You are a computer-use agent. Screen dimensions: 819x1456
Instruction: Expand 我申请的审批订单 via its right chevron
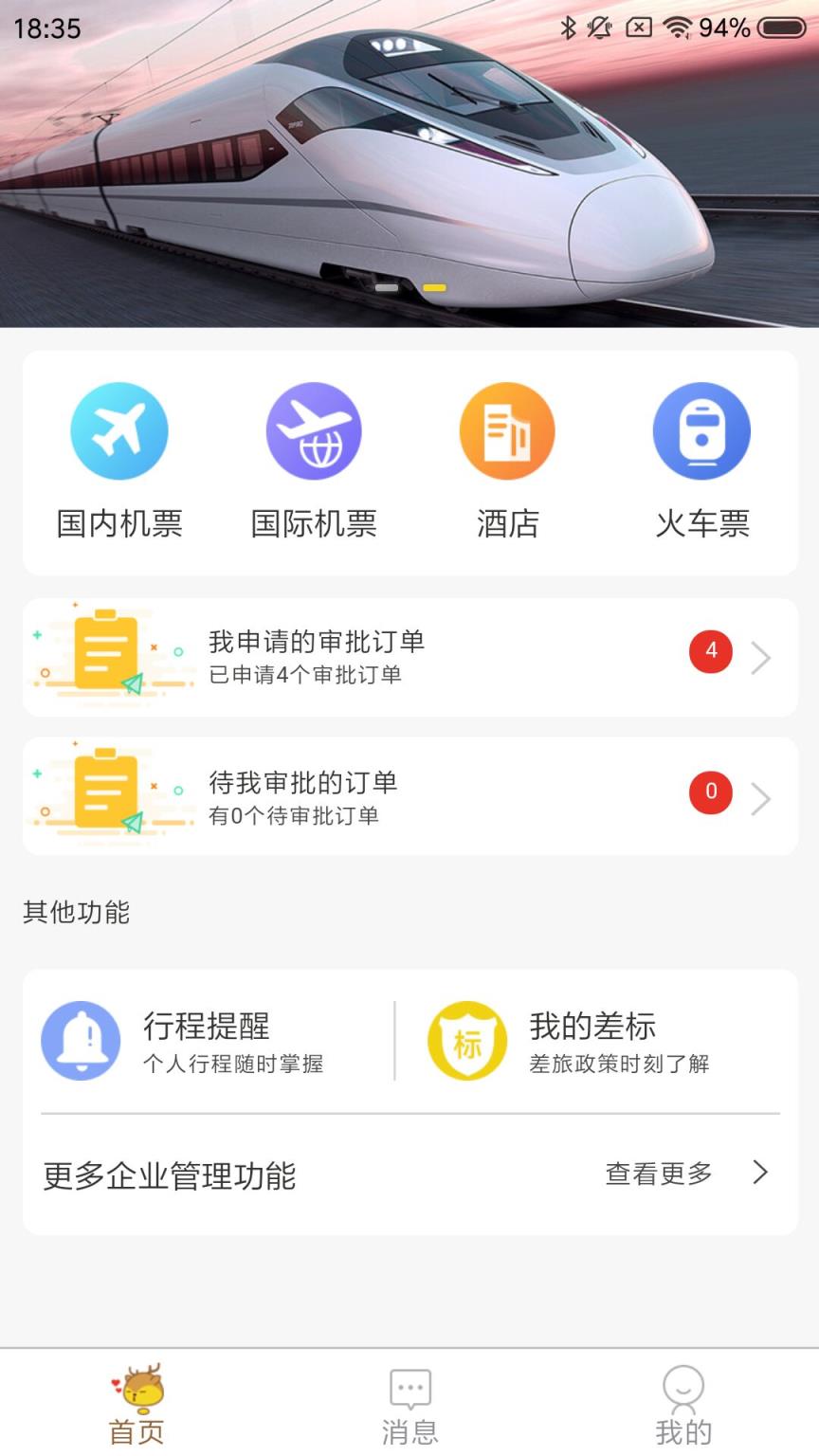760,654
